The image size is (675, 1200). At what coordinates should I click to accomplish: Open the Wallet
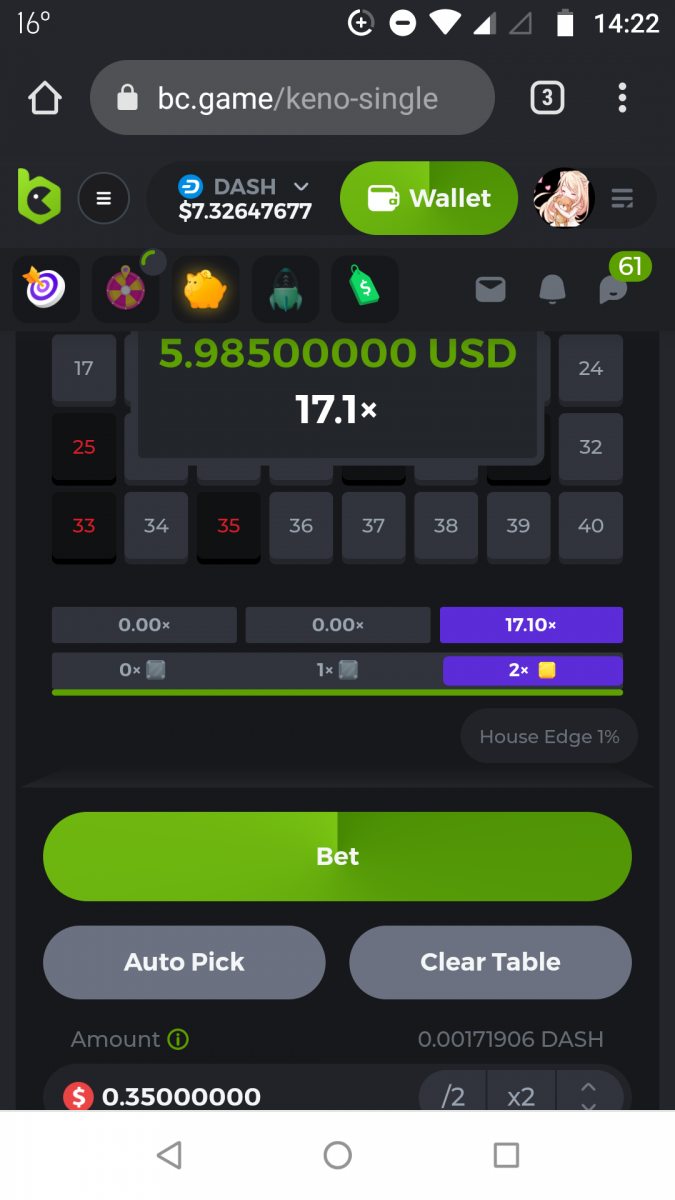click(429, 198)
